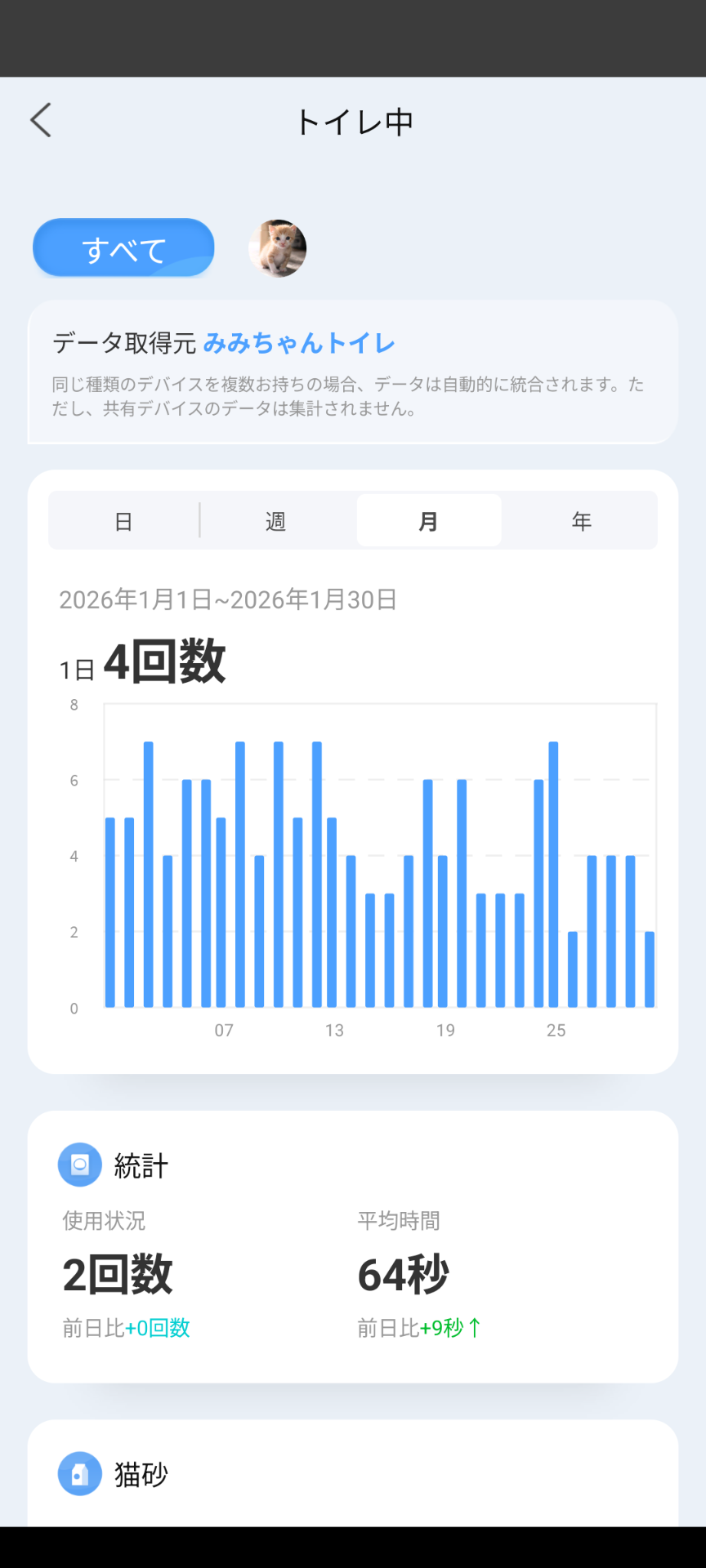
Task: Tap the back arrow to exit トイレ中 screen
Action: [x=40, y=119]
